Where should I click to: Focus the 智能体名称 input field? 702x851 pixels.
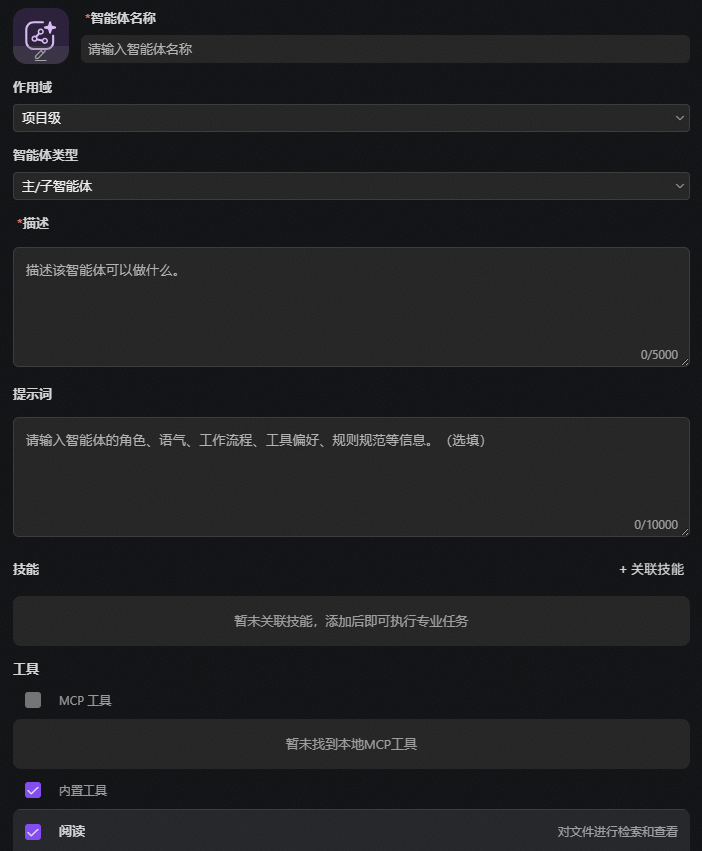click(385, 49)
